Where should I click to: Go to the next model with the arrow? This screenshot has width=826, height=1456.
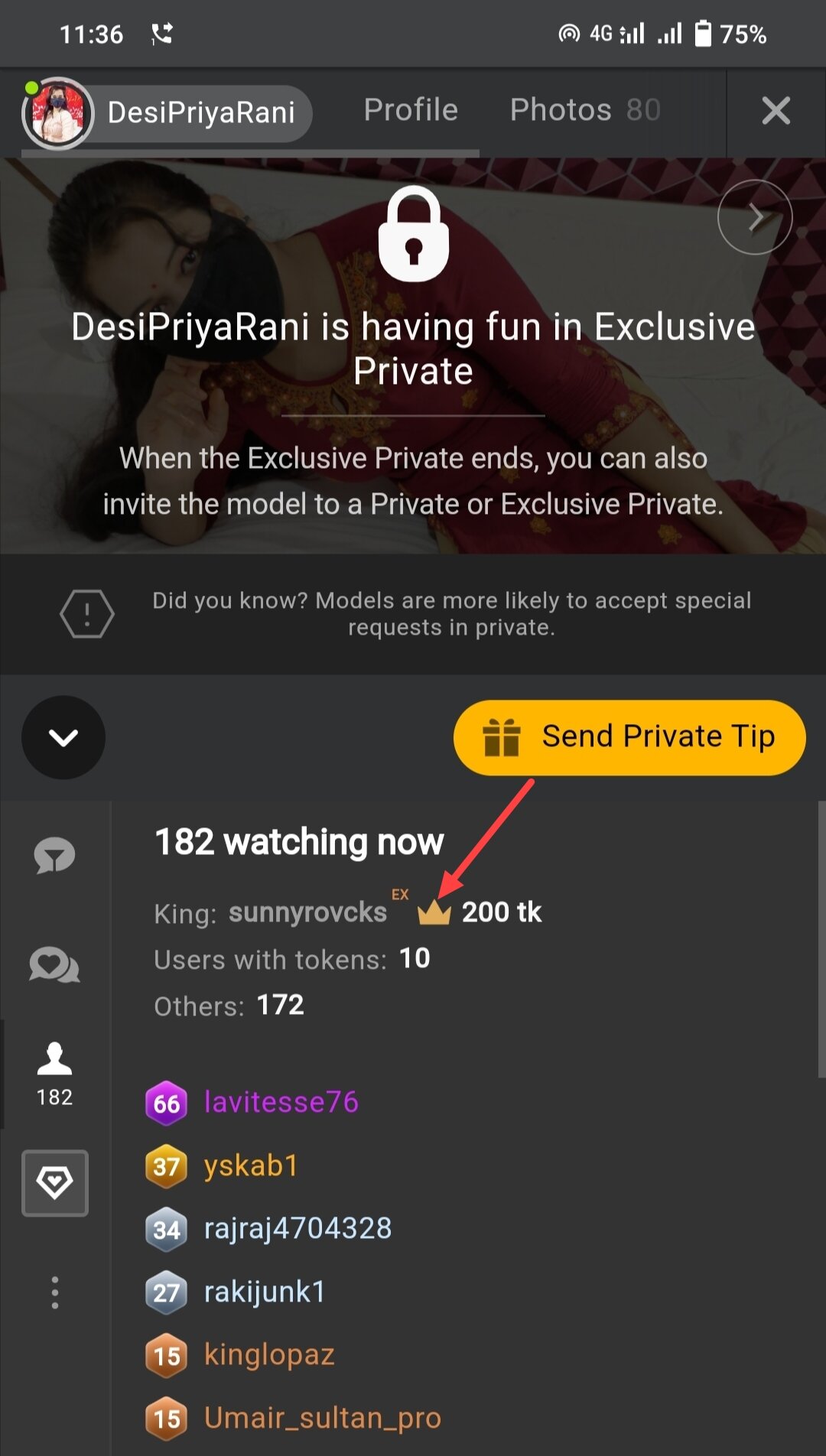pyautogui.click(x=755, y=217)
